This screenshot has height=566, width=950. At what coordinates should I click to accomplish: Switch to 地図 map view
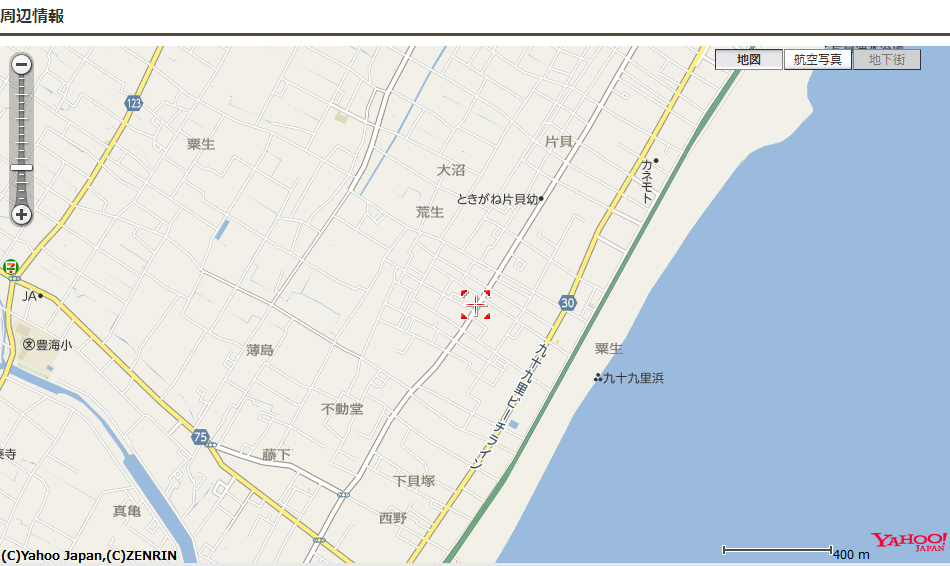tap(748, 60)
